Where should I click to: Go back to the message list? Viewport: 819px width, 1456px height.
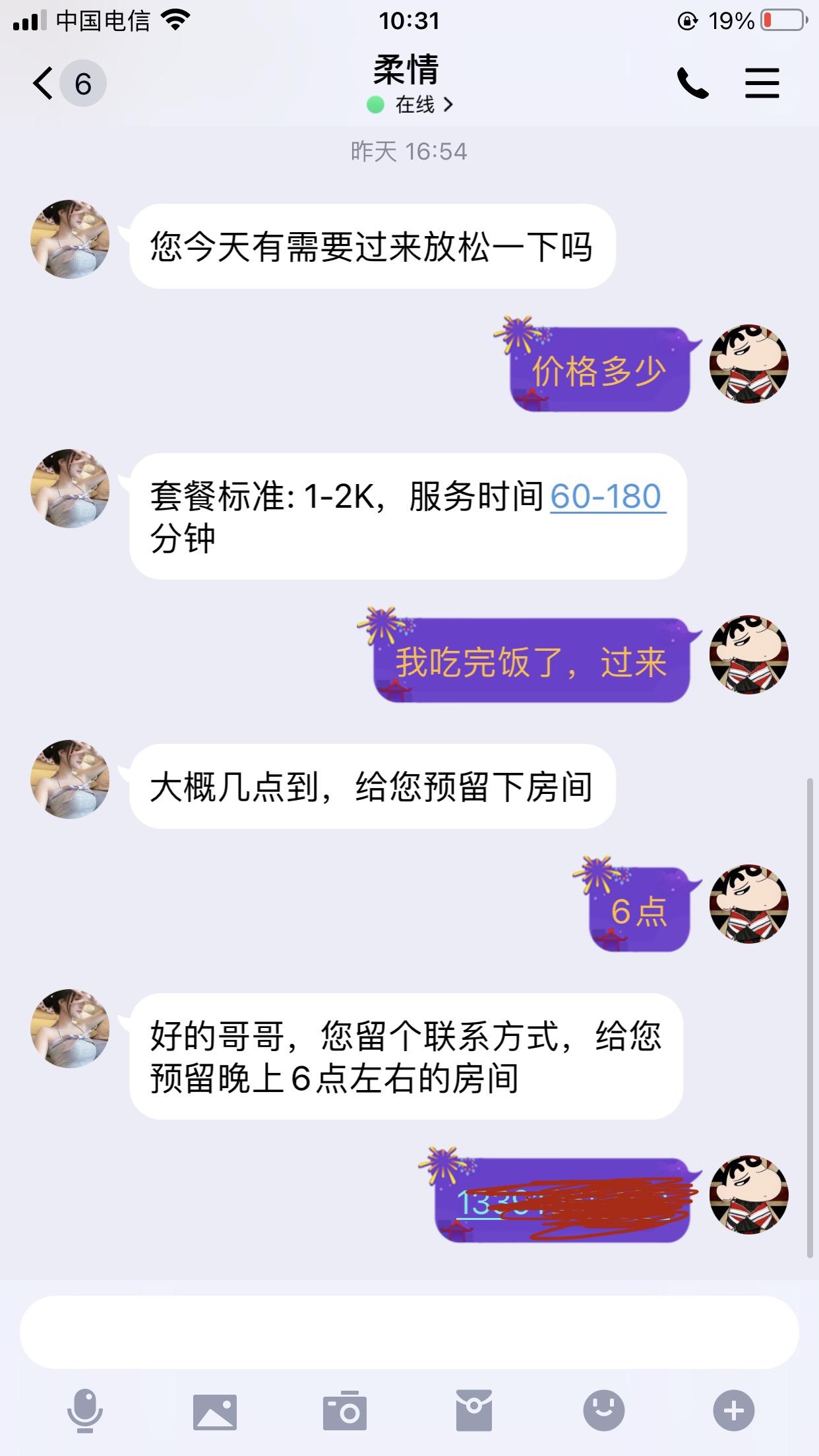(44, 84)
